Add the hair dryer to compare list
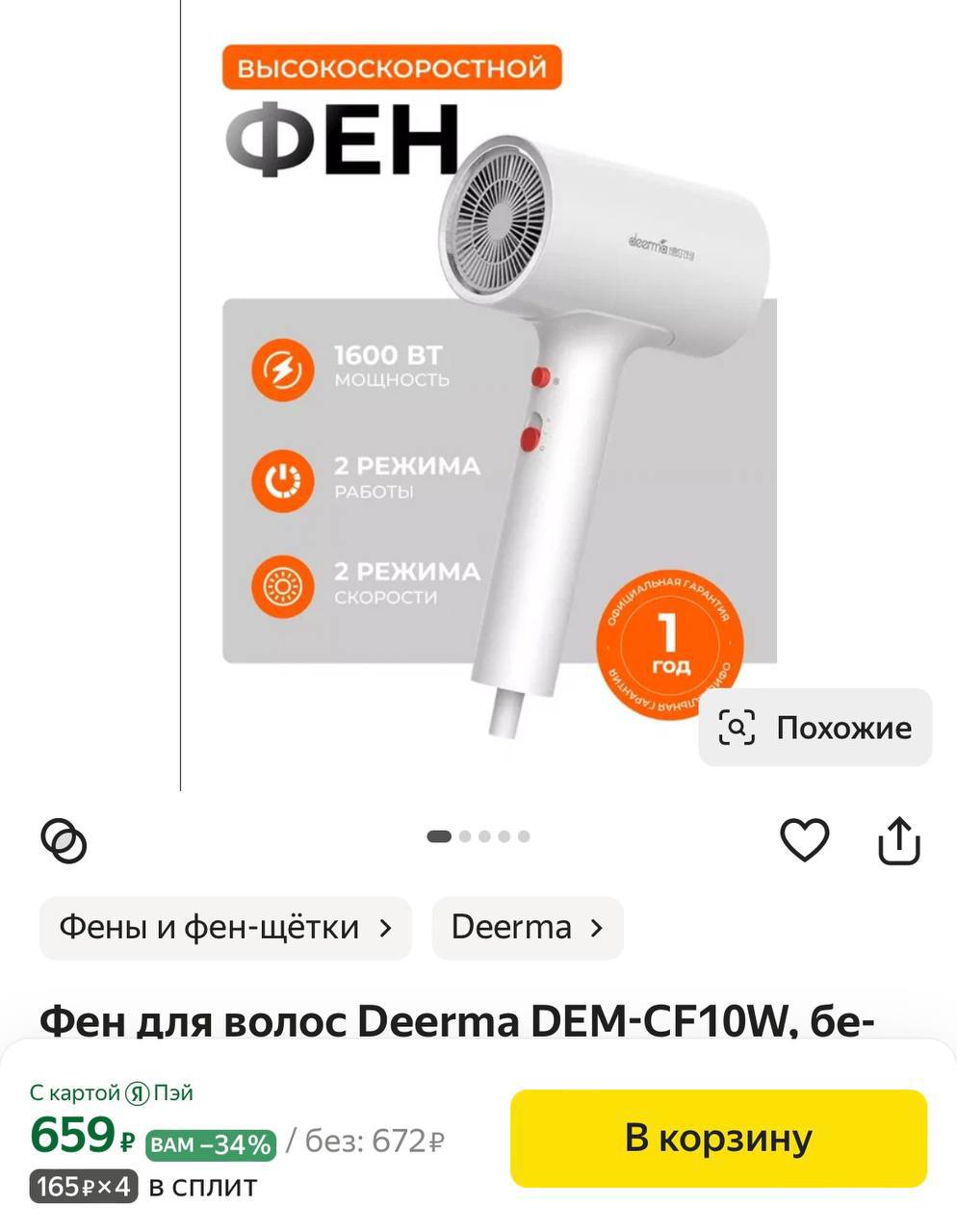This screenshot has height=1232, width=957. click(65, 842)
